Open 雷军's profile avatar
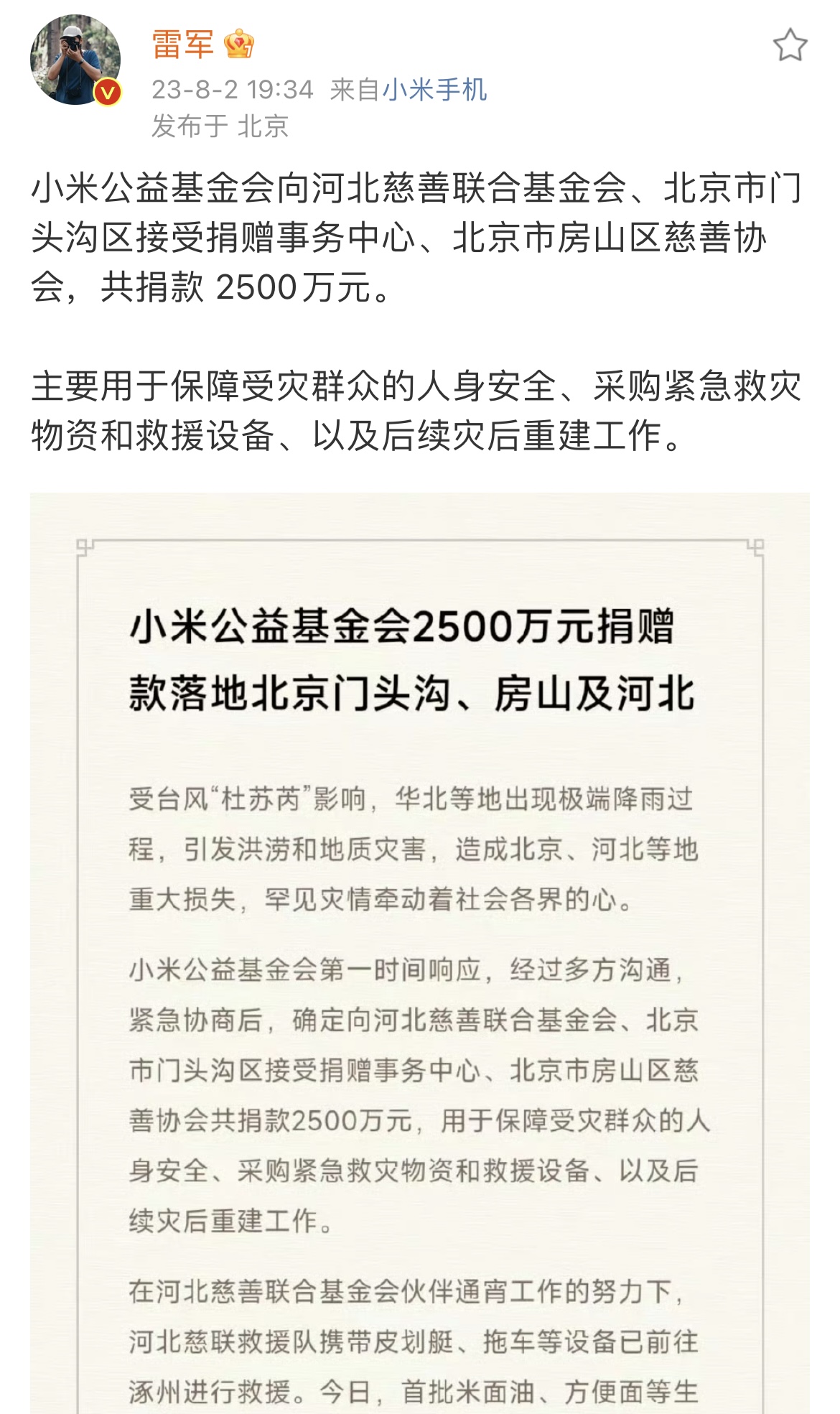Screen dimensions: 840x1414 tap(75, 60)
